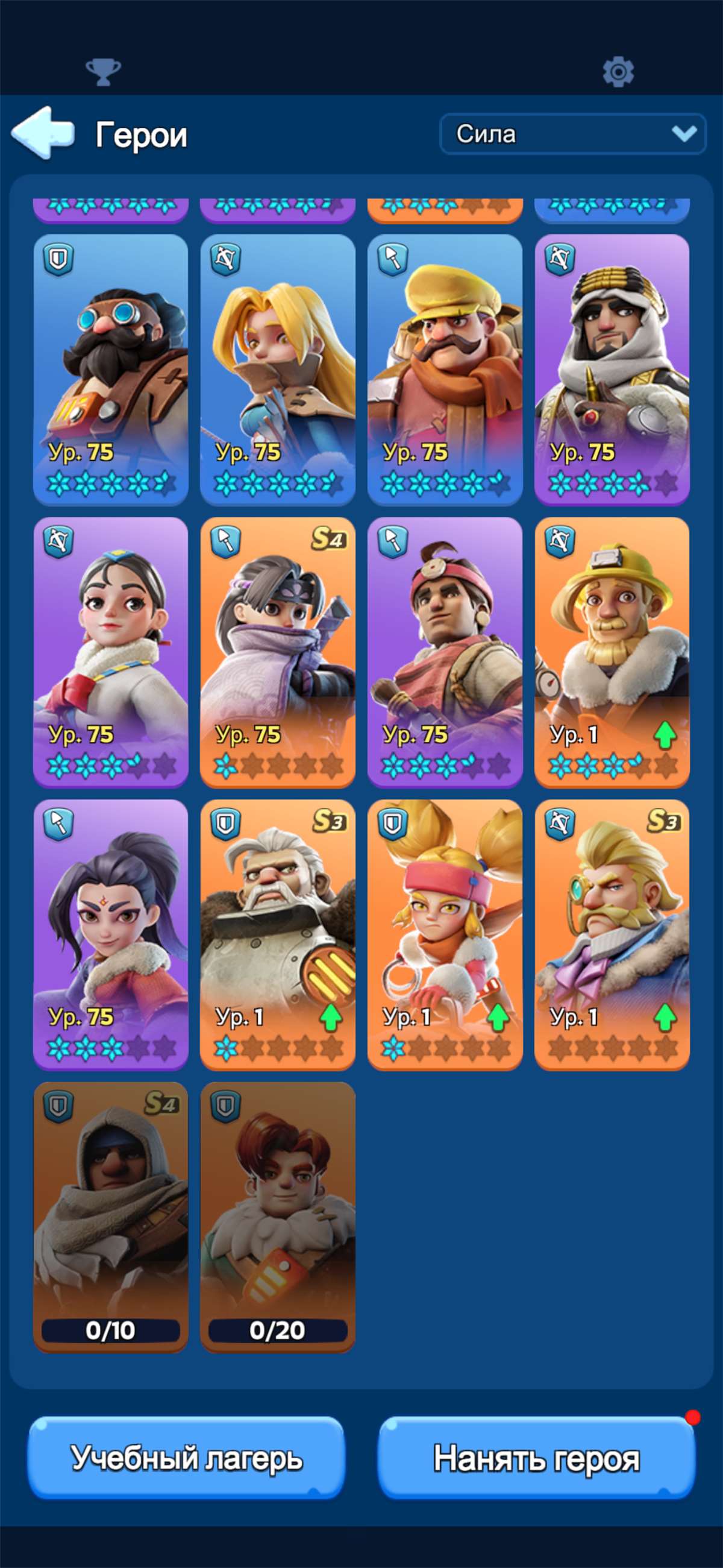The width and height of the screenshot is (723, 1568).
Task: Open the trophy icon at the top
Action: [x=103, y=72]
